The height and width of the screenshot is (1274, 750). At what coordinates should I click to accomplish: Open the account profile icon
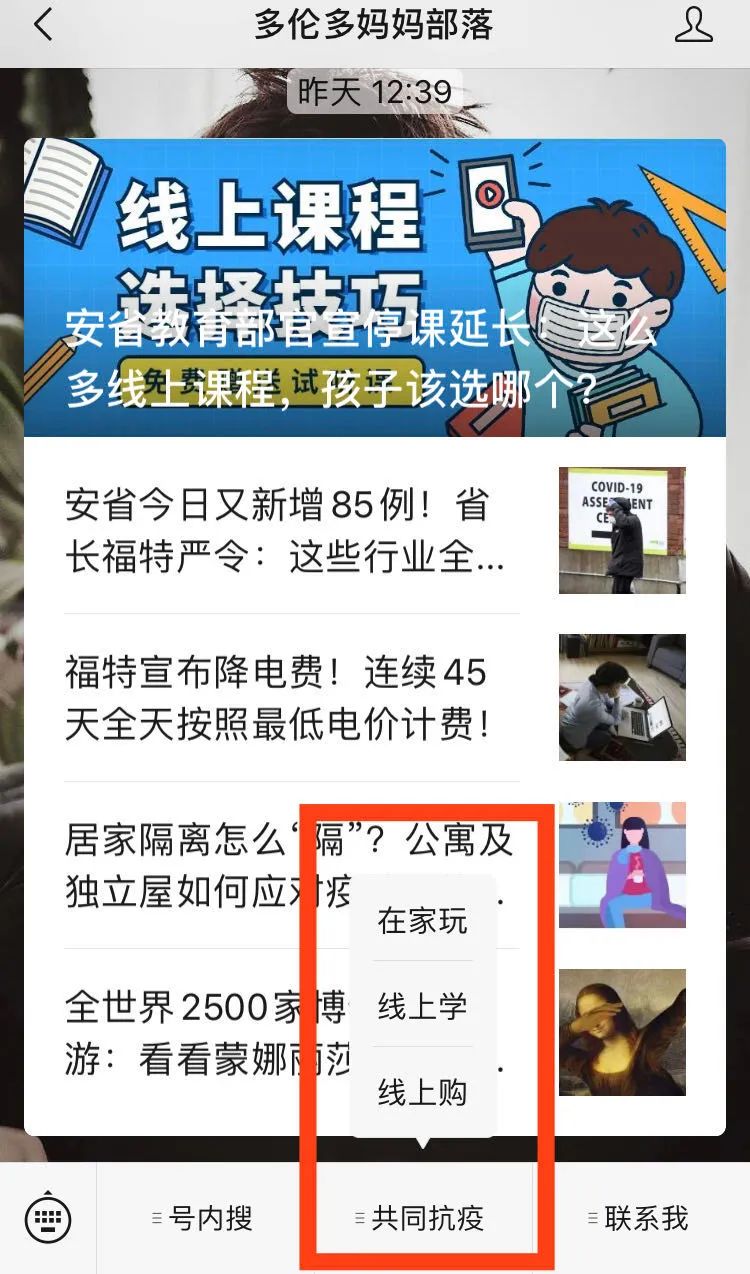(693, 25)
